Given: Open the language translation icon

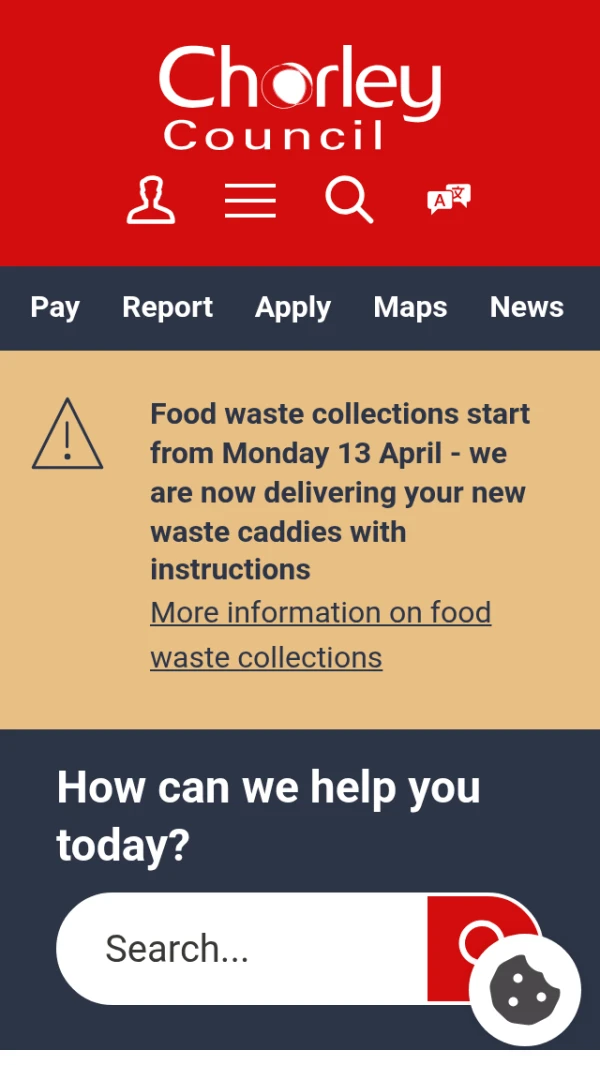Looking at the screenshot, I should pos(449,200).
